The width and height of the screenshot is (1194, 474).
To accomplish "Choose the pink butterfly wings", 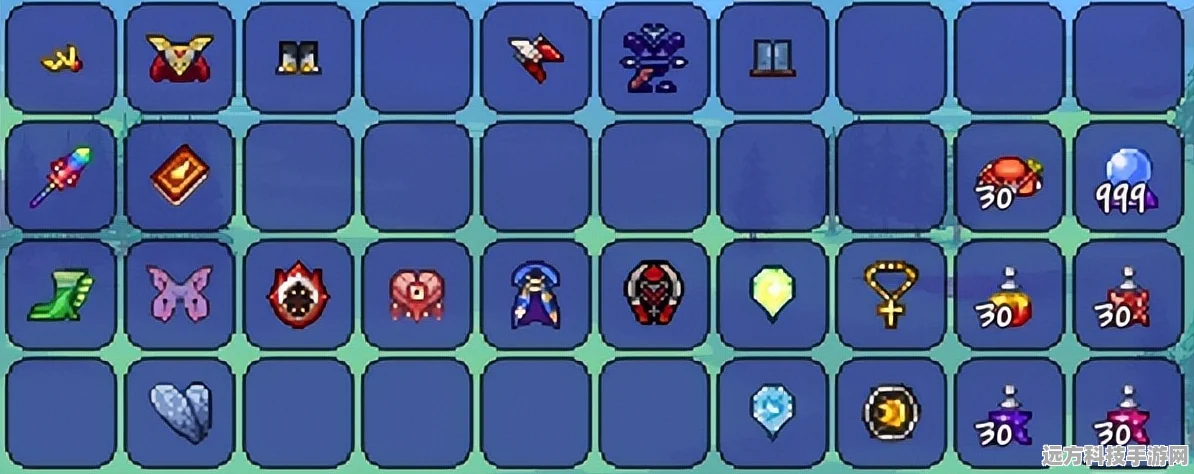I will coord(180,295).
